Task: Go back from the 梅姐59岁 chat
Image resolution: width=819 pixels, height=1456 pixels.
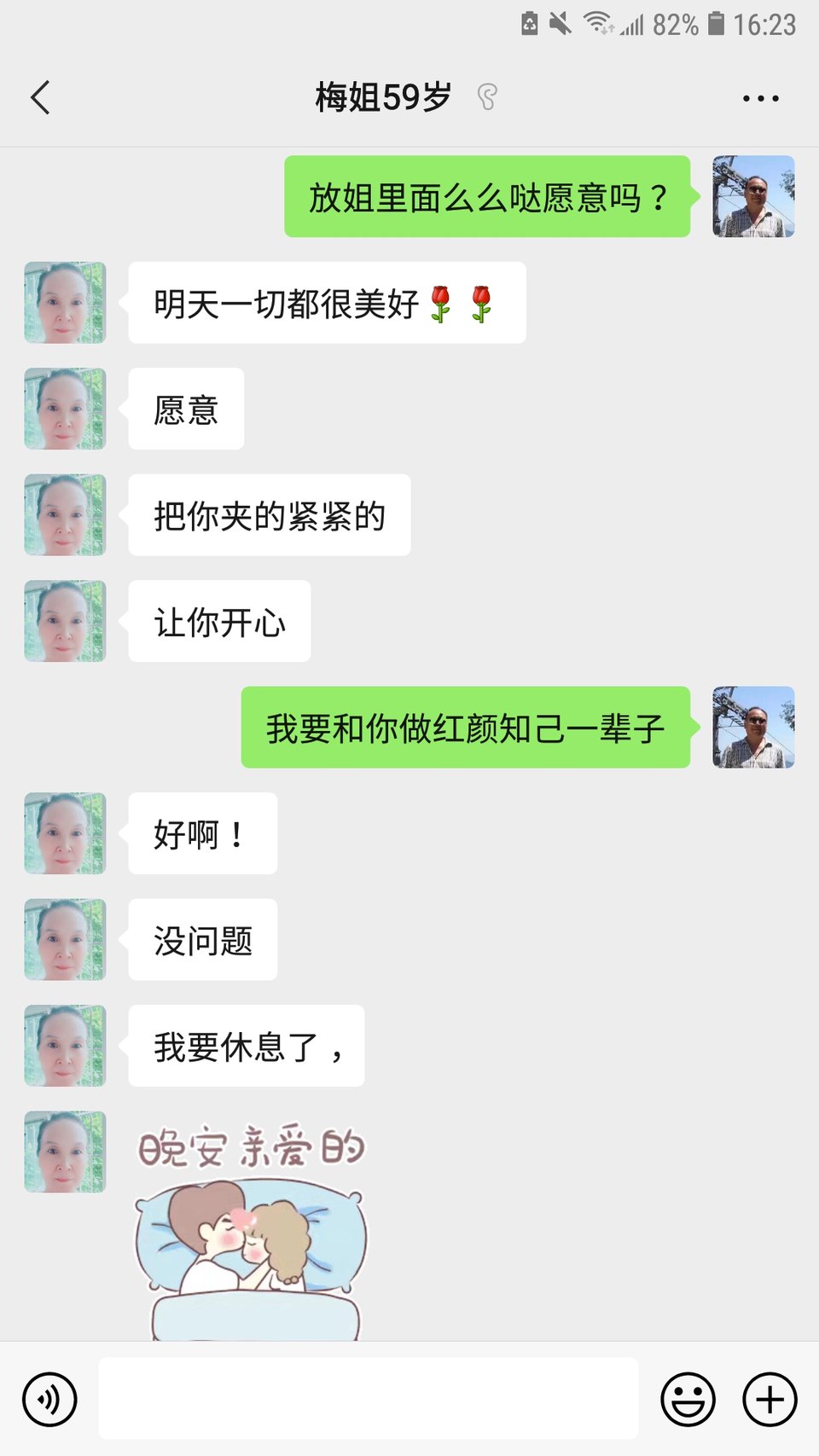Action: click(41, 97)
